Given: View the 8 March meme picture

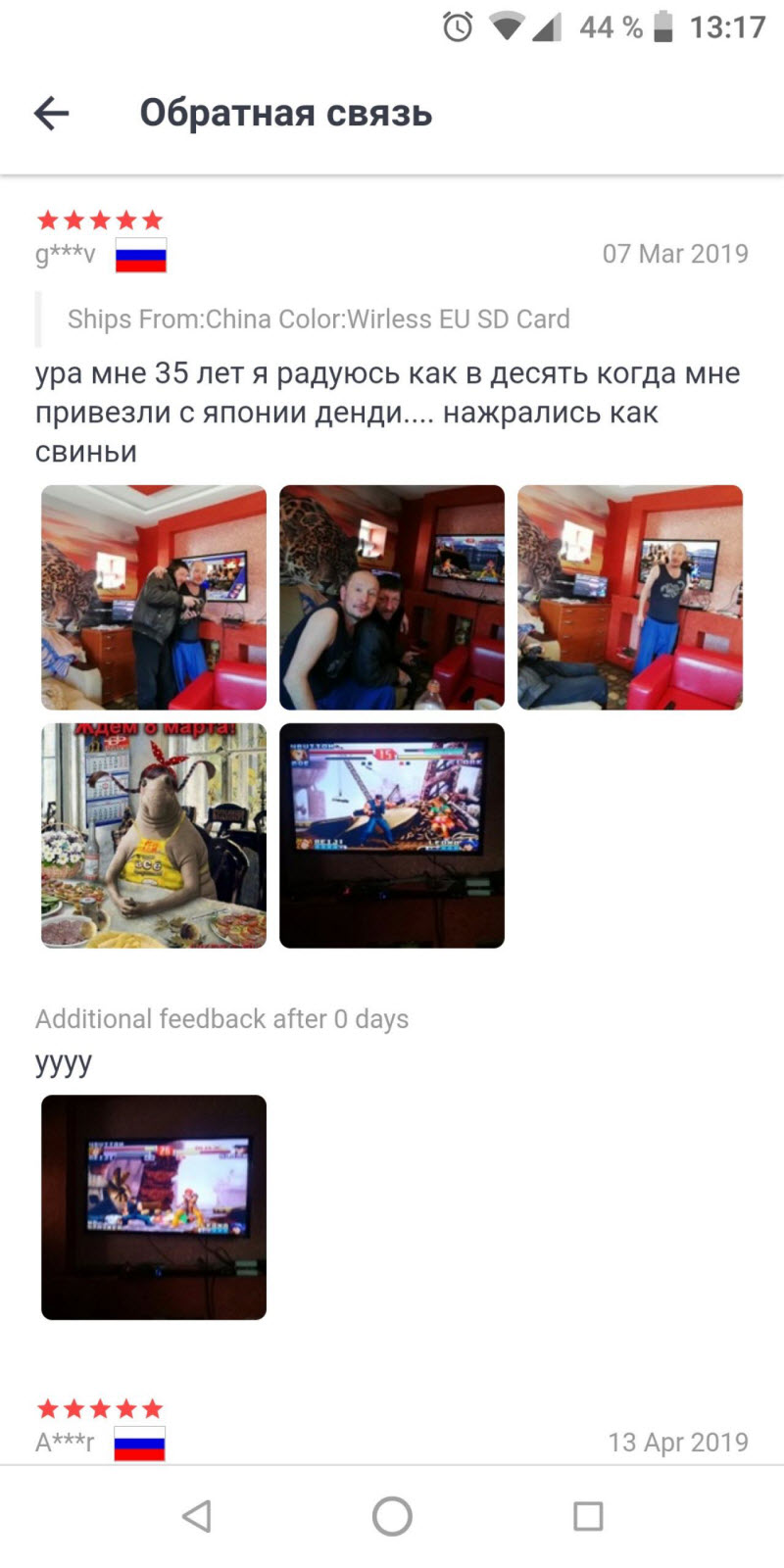Looking at the screenshot, I should pyautogui.click(x=154, y=836).
